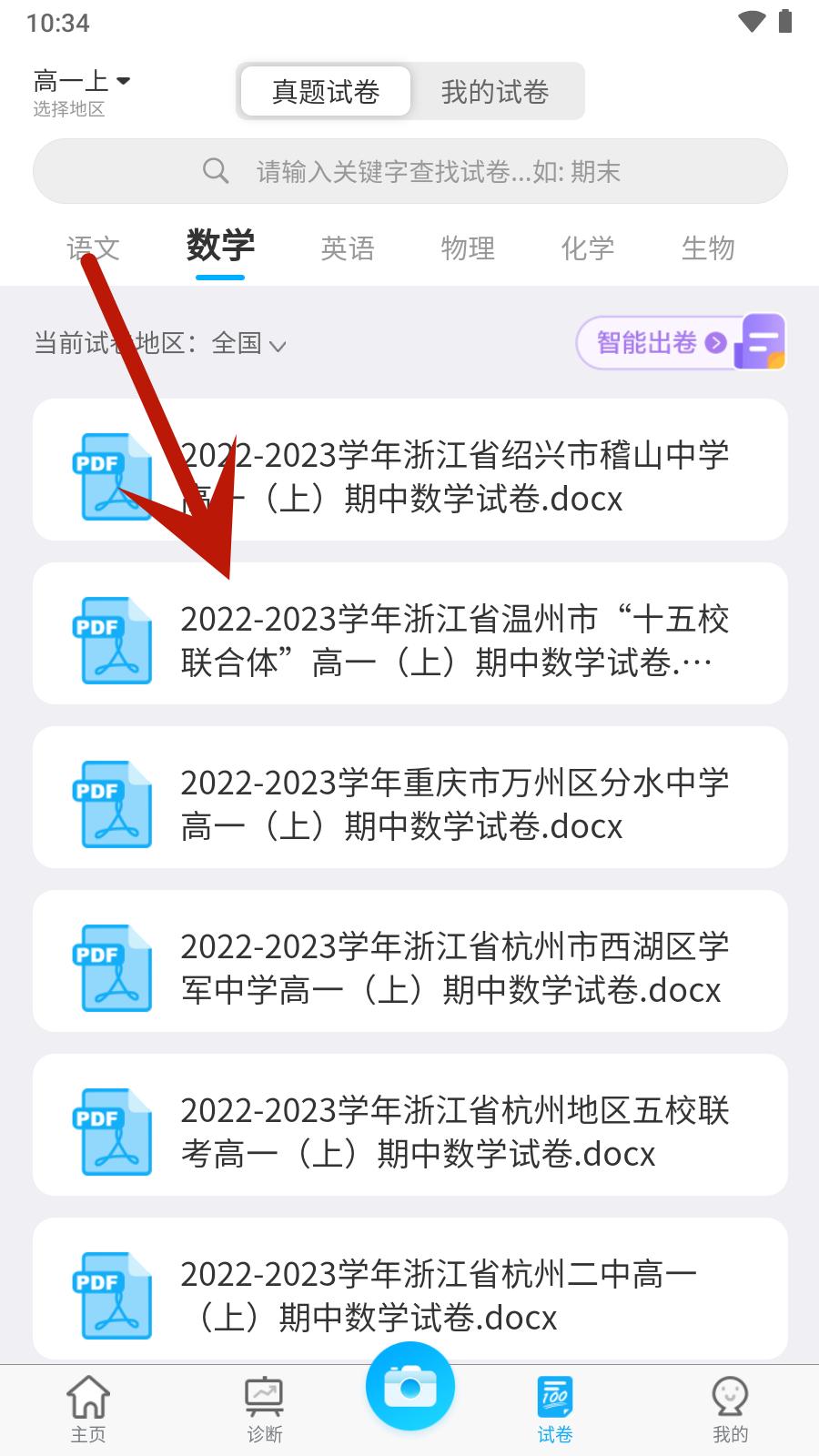Switch to the 我的试卷 tab
The image size is (819, 1456).
click(x=495, y=91)
